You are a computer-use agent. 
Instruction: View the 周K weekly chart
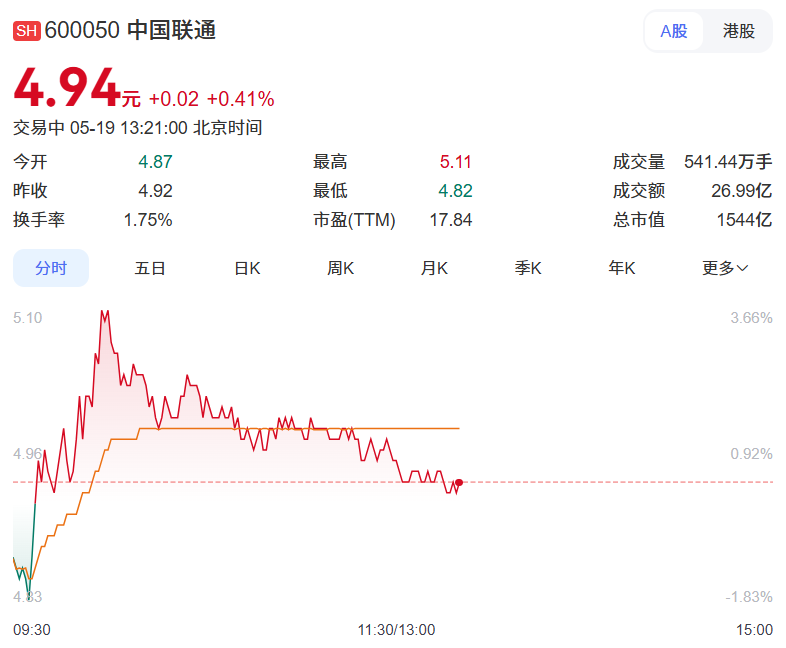click(340, 268)
